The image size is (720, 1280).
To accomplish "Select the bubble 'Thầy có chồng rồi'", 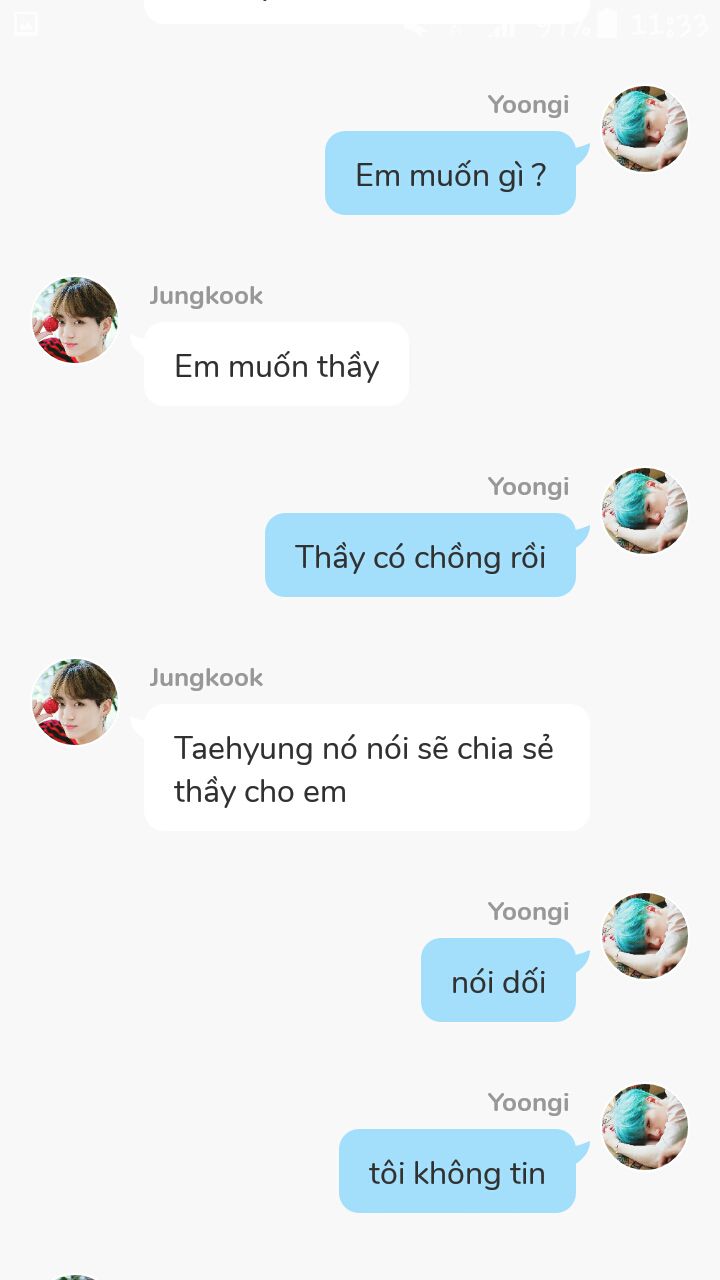I will coord(420,555).
